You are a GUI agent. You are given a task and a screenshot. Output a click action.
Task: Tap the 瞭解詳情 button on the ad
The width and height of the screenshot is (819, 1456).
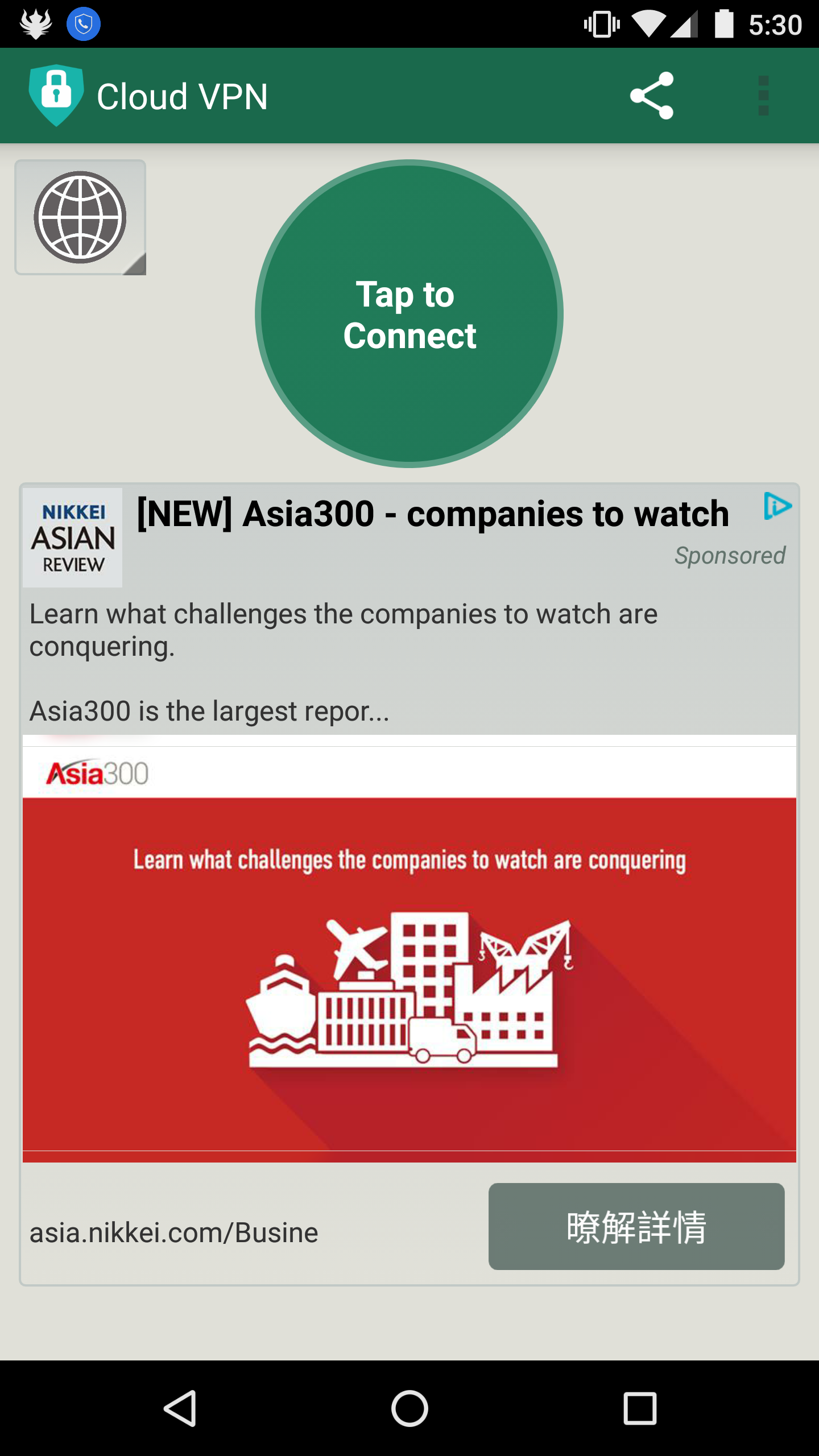[x=636, y=1227]
